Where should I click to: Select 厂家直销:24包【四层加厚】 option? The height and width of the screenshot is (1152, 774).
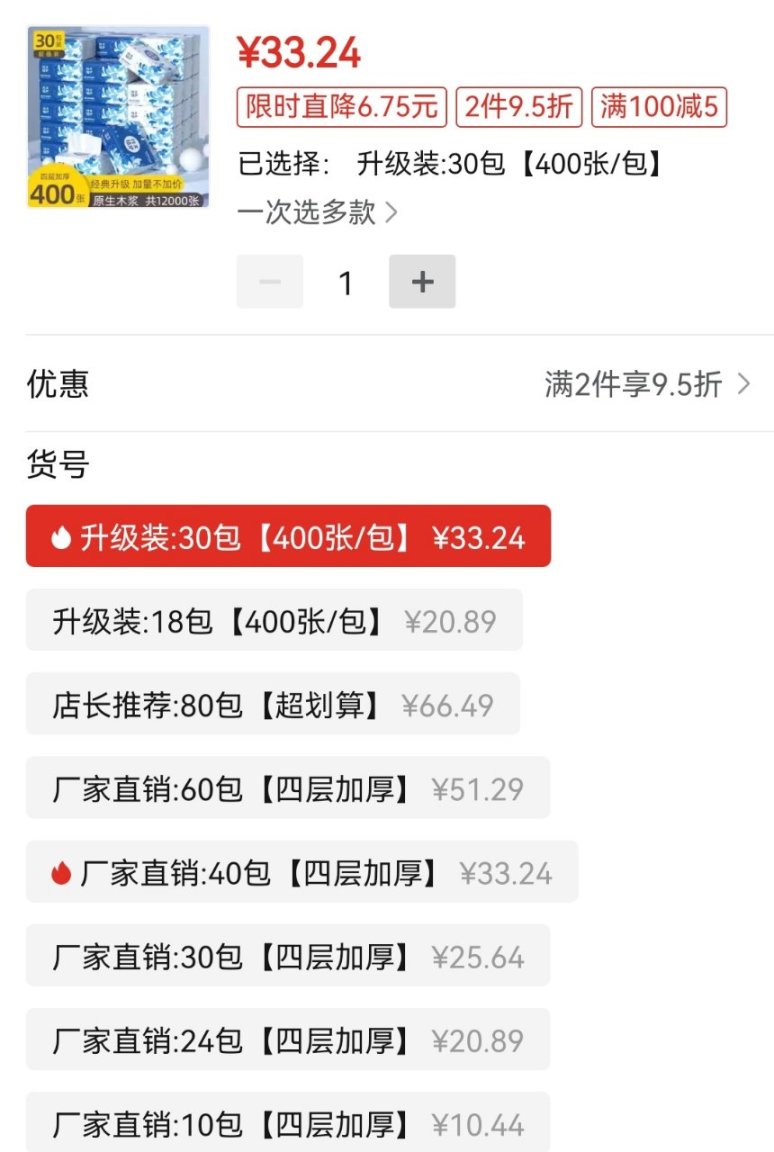click(287, 1041)
